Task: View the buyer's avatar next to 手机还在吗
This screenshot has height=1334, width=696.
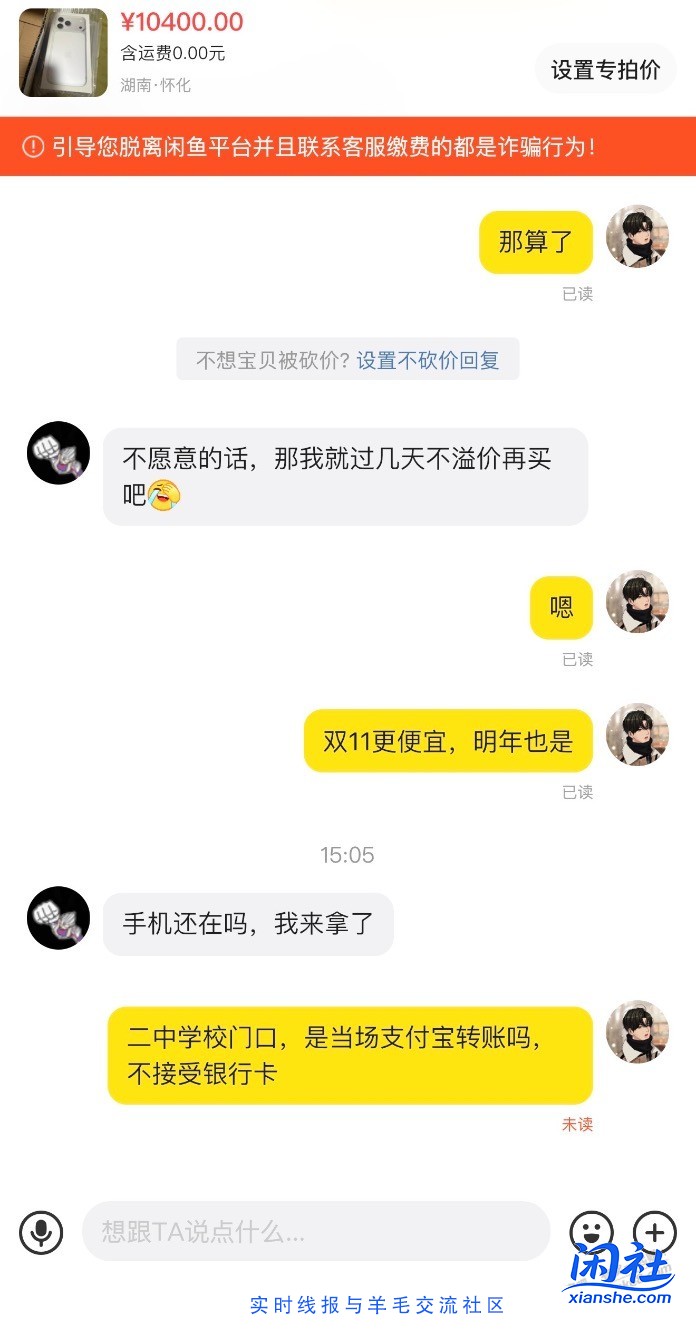Action: point(58,917)
